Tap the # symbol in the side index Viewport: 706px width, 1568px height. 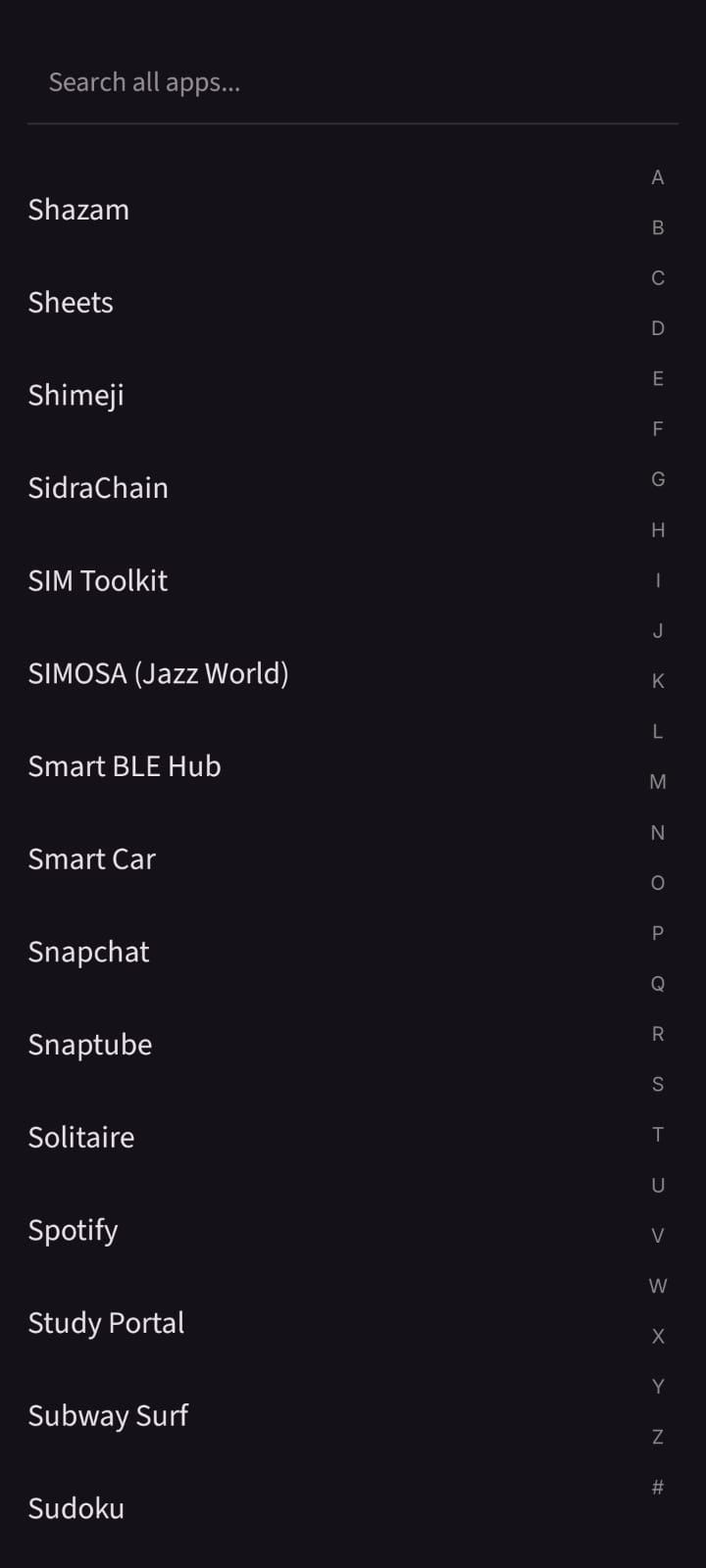pyautogui.click(x=657, y=1486)
